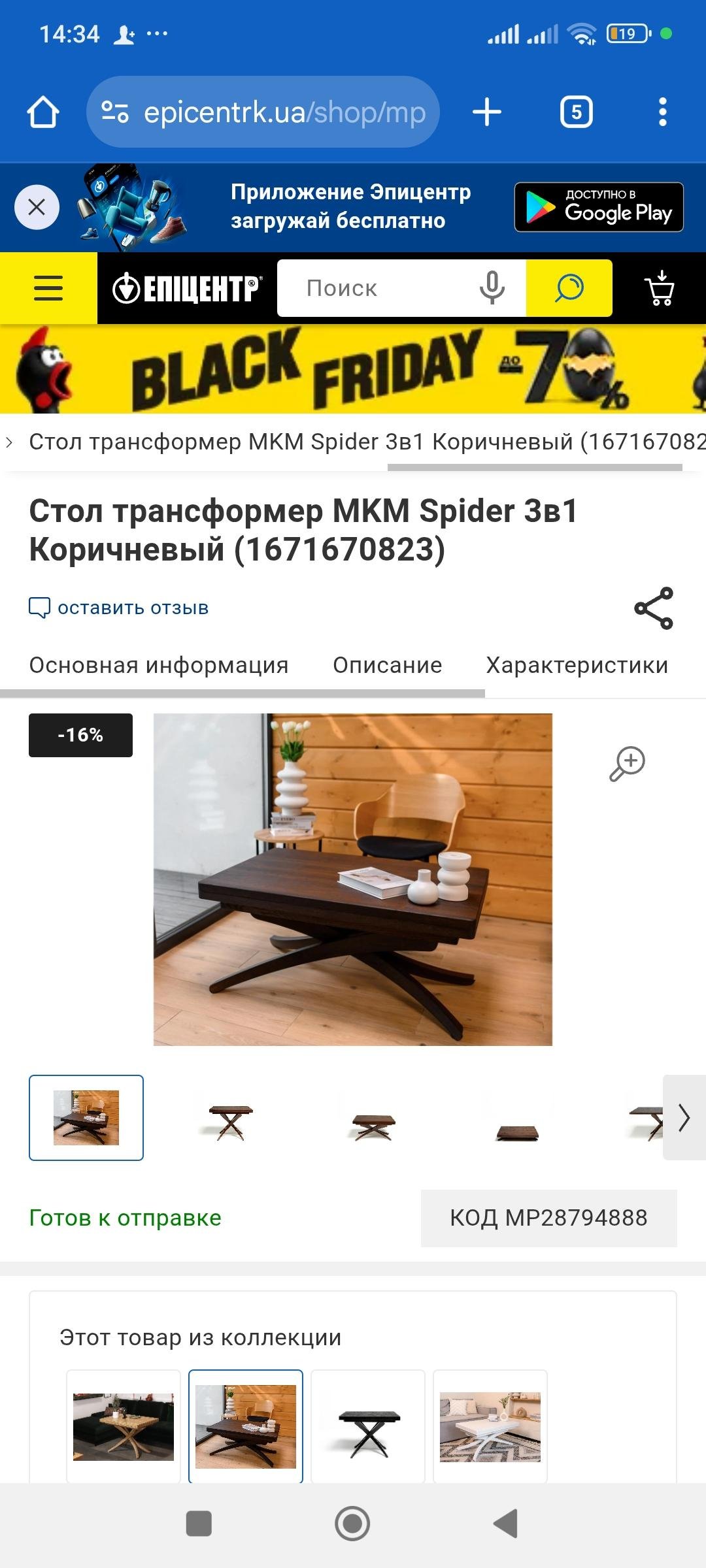The height and width of the screenshot is (1568, 706).
Task: Show more photos with the right chevron
Action: point(682,1119)
